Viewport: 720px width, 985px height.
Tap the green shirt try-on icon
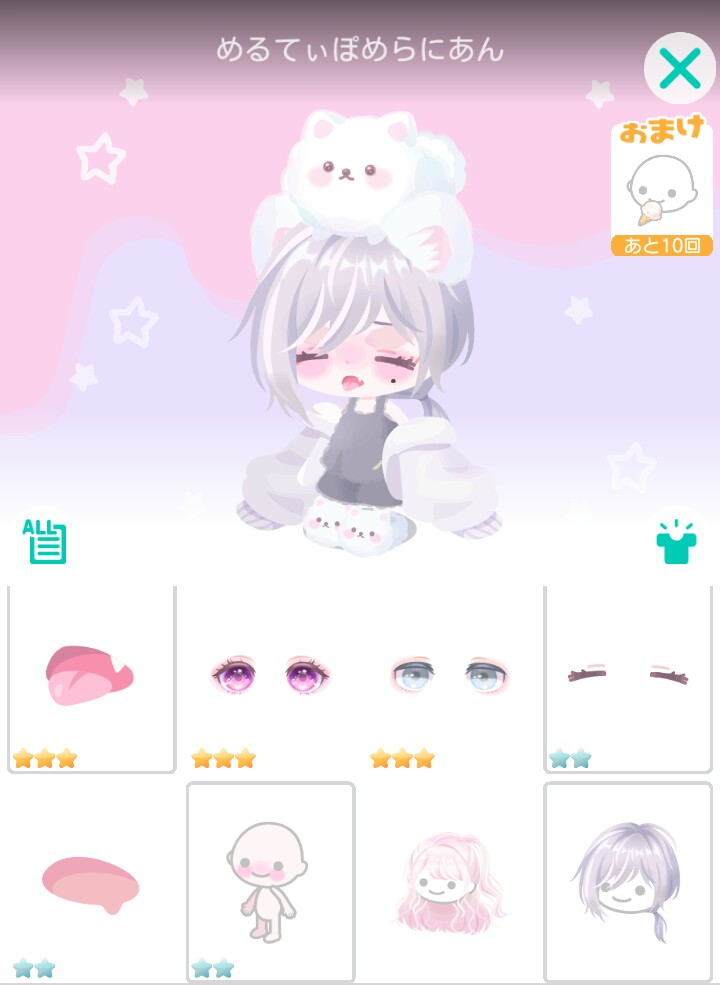tap(676, 542)
